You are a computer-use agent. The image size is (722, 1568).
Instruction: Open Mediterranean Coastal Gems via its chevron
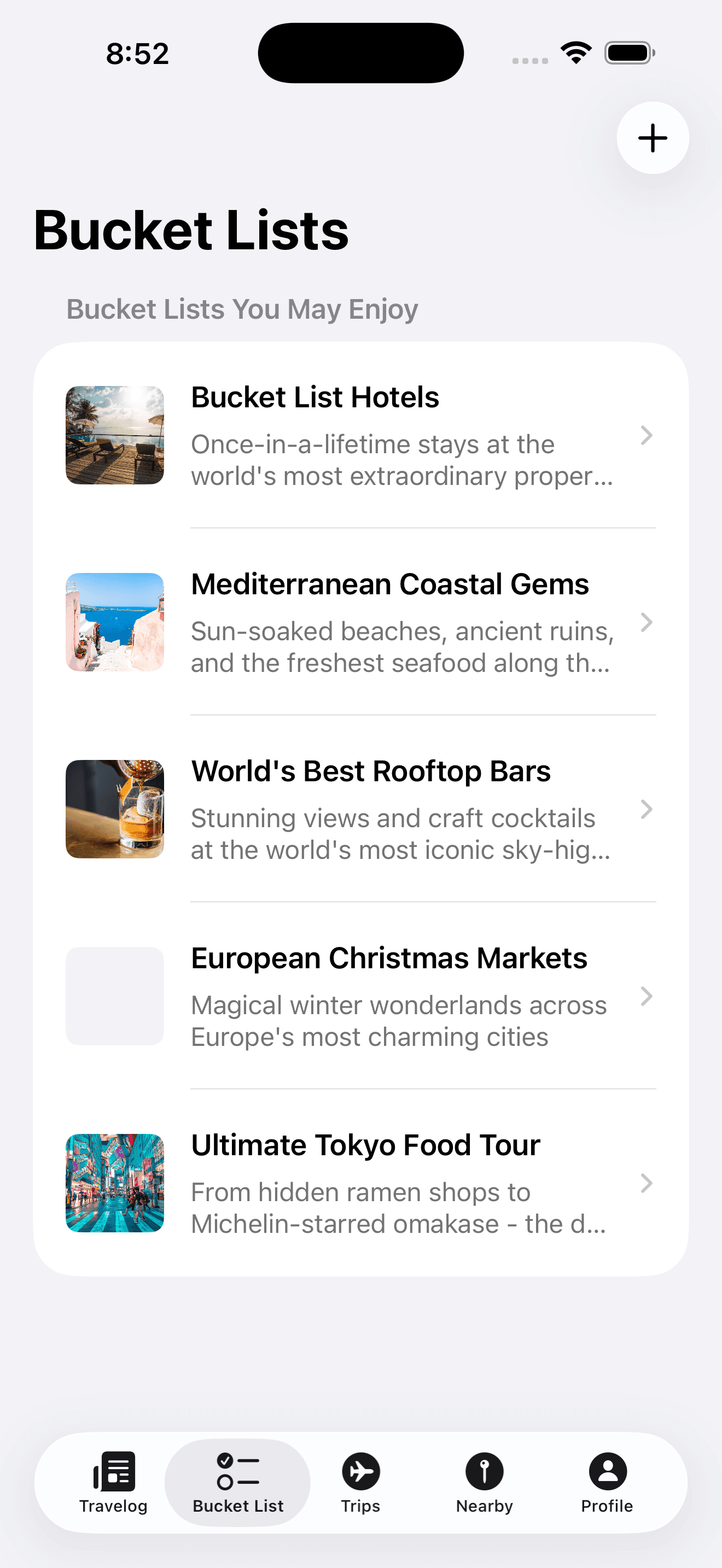(647, 622)
